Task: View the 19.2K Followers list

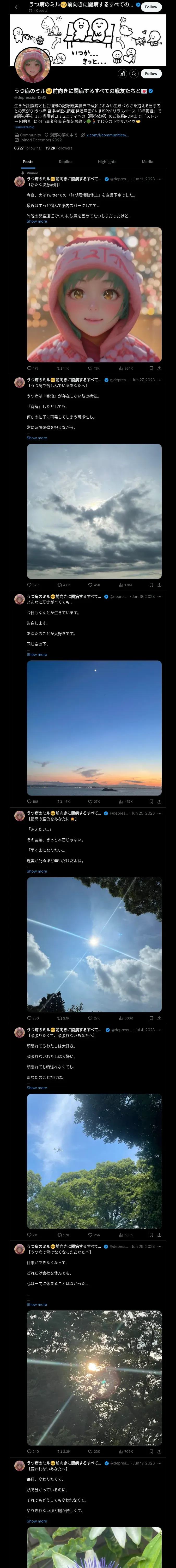Action: (59, 148)
